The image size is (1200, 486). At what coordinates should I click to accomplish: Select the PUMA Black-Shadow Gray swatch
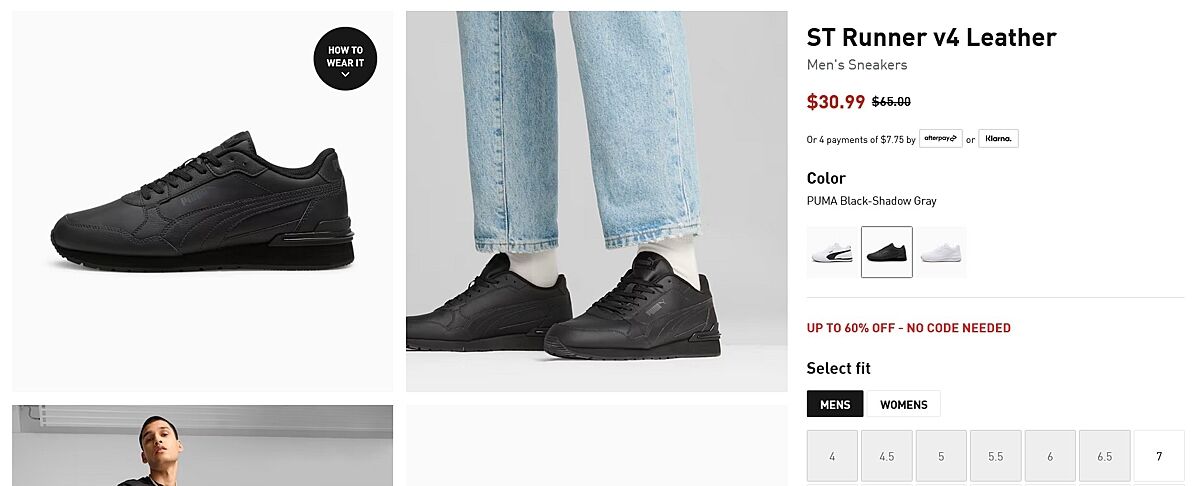[x=887, y=252]
